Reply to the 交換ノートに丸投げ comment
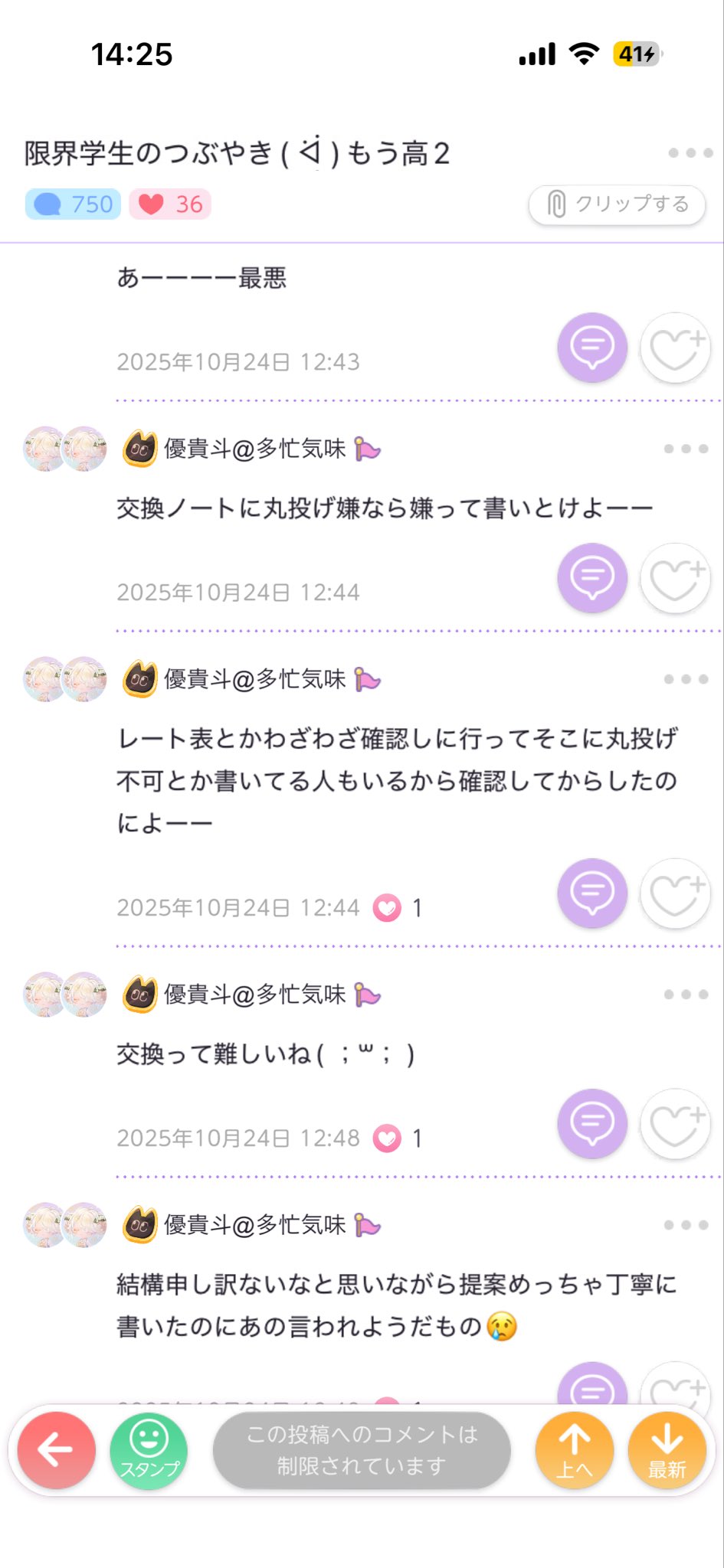Viewport: 724px width, 1568px height. [592, 578]
